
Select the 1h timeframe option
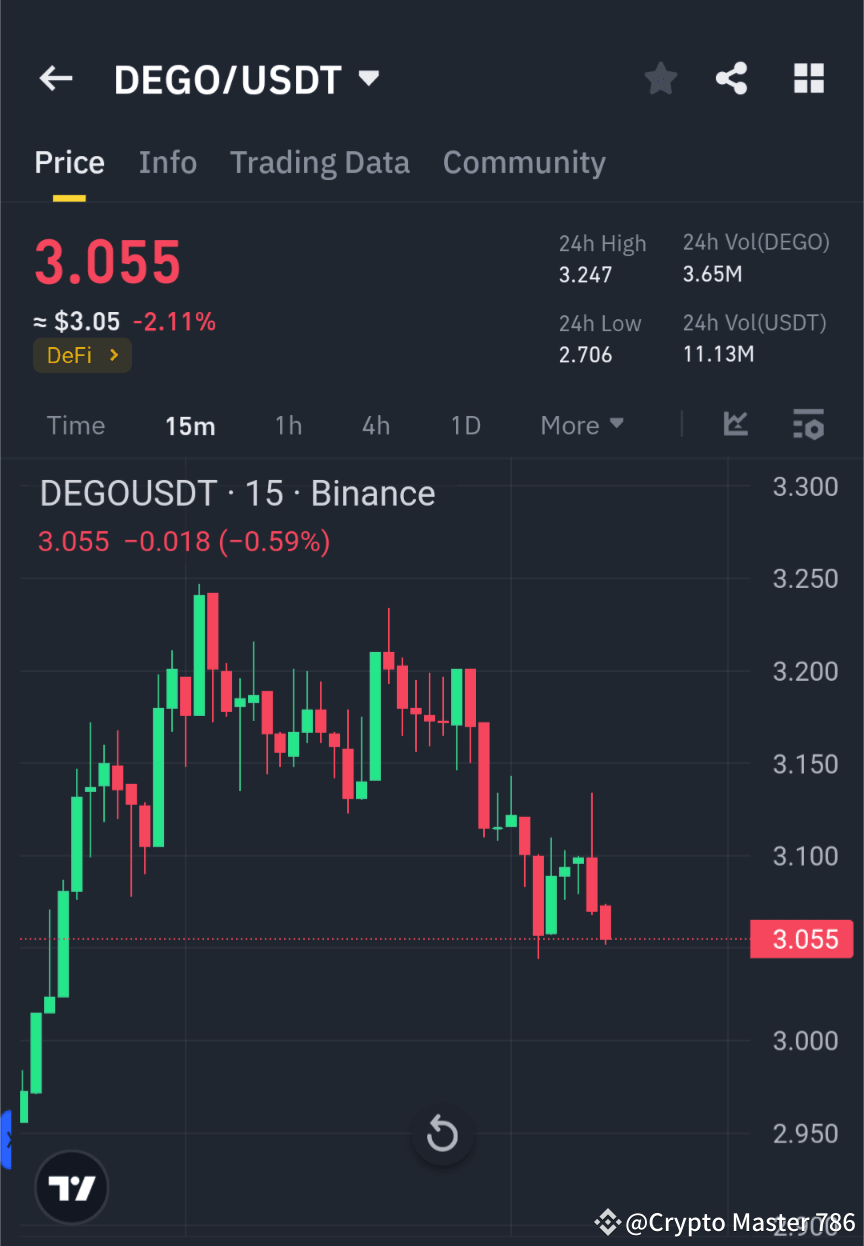pyautogui.click(x=288, y=425)
